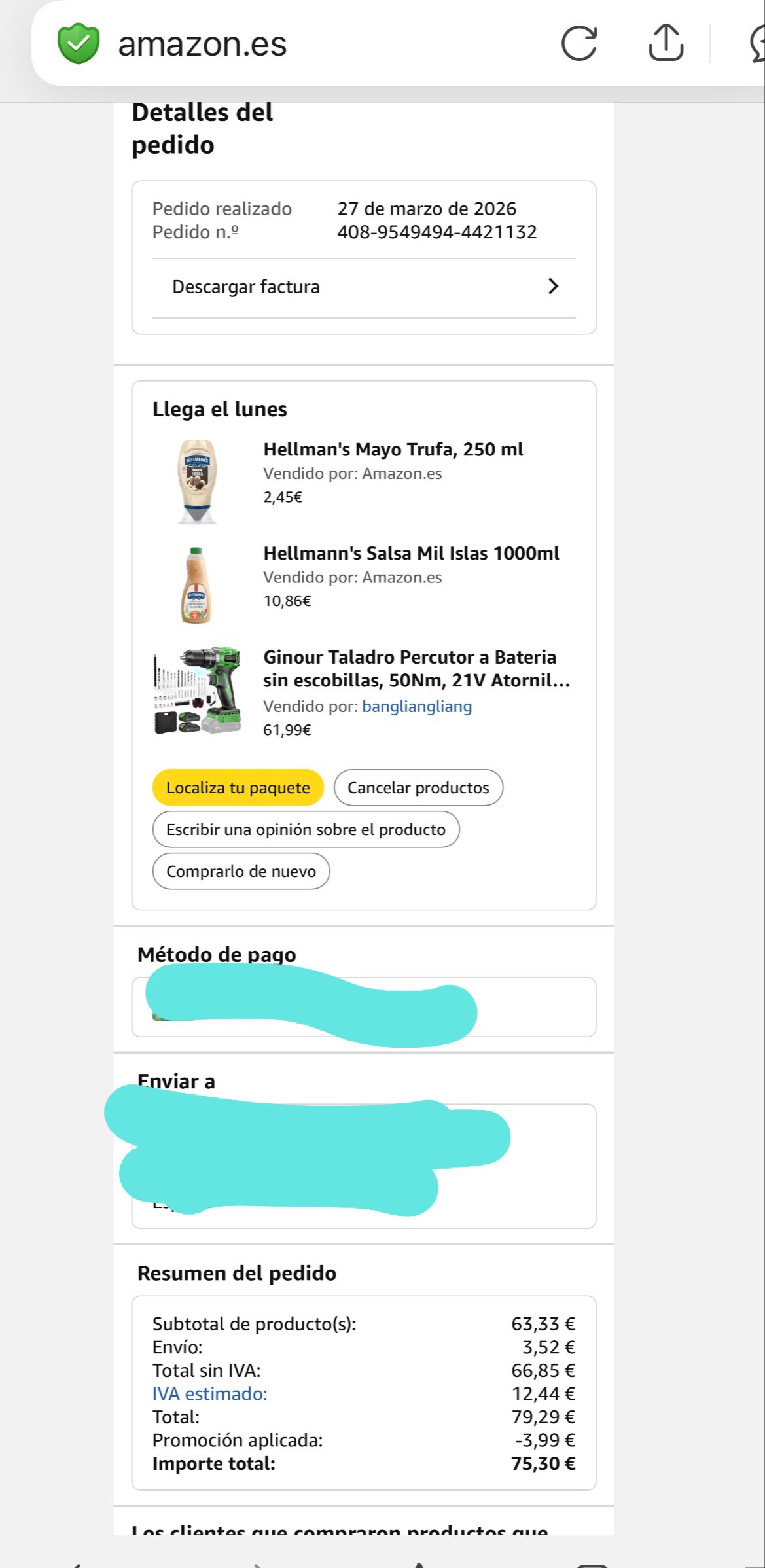This screenshot has width=765, height=1568.
Task: View Hellmann's Salsa Mil Islas product
Action: point(411,553)
